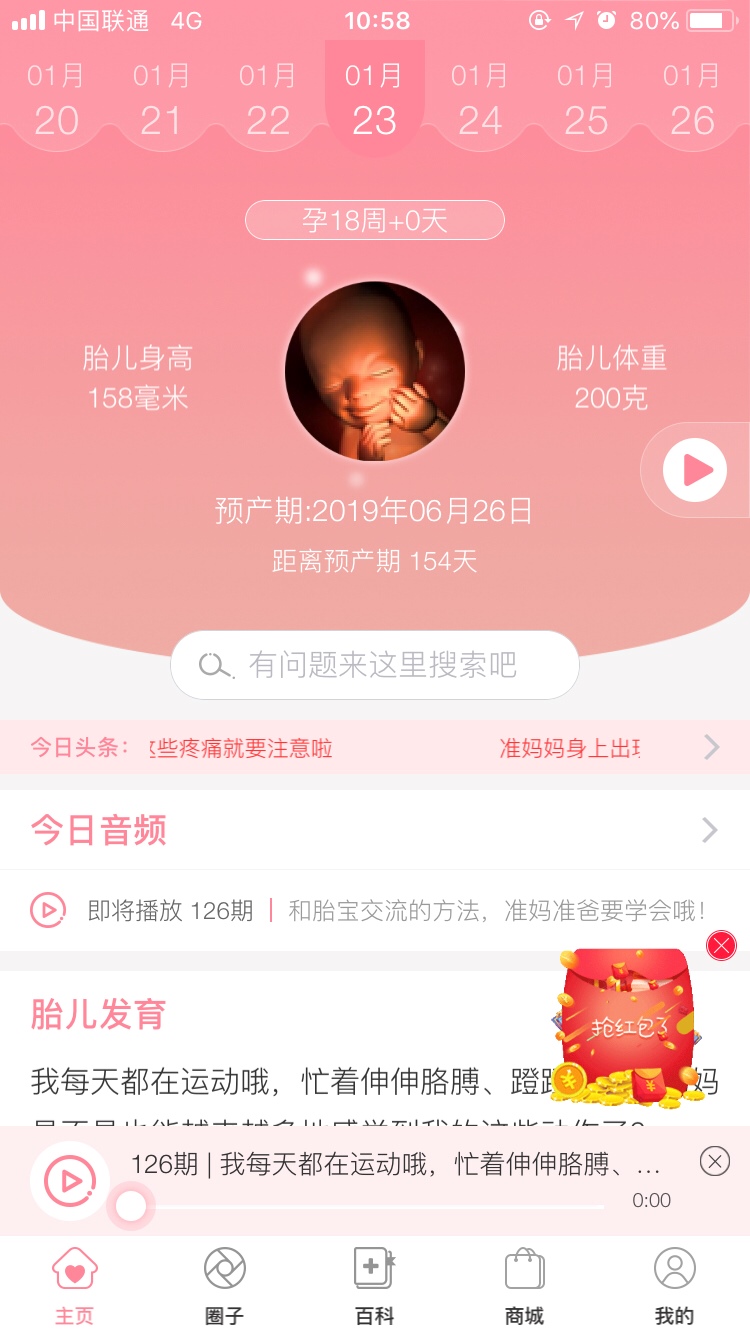Open 今日头条 news headlines
The width and height of the screenshot is (750, 1334).
pos(375,747)
